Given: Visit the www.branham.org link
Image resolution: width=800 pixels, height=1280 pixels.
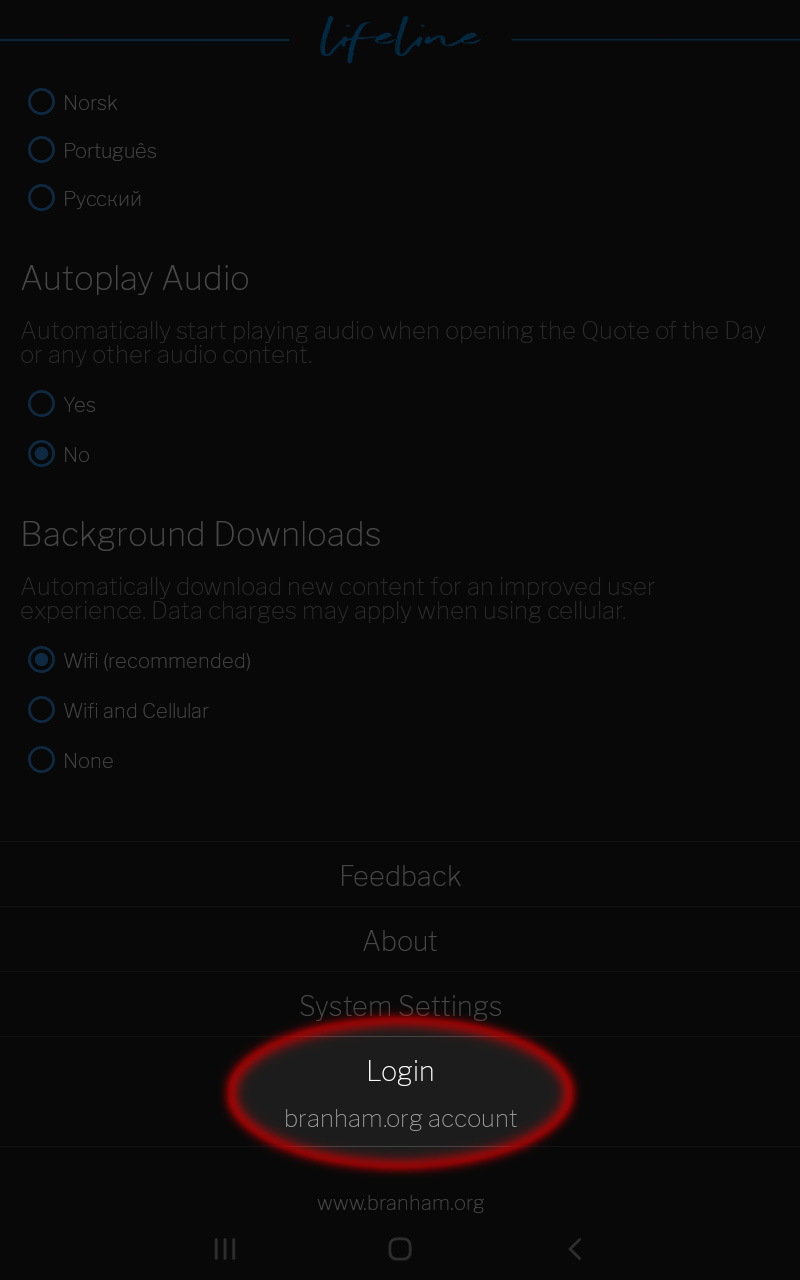Looking at the screenshot, I should point(400,1203).
